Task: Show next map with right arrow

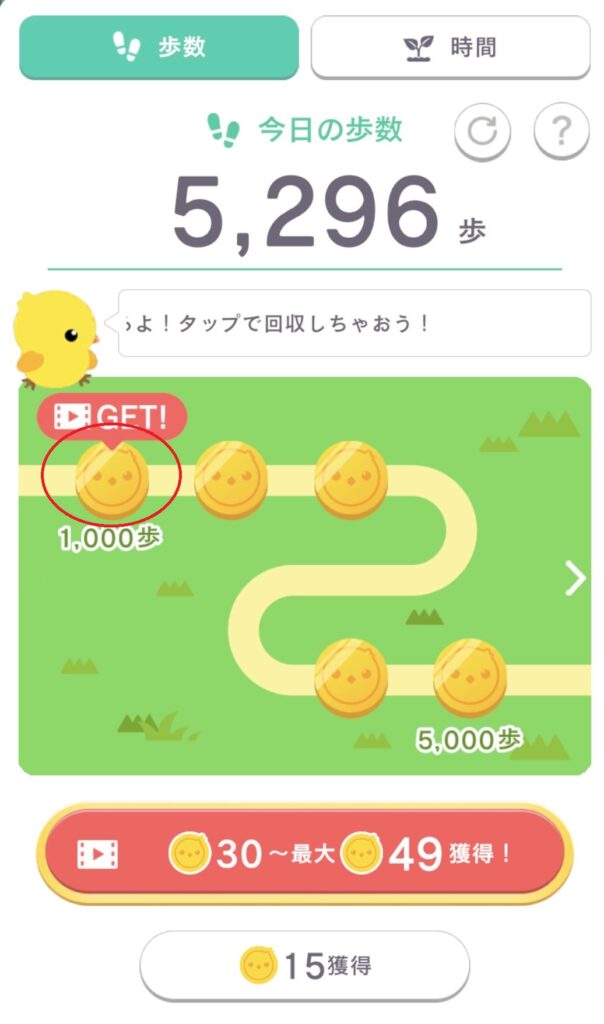Action: pos(575,577)
